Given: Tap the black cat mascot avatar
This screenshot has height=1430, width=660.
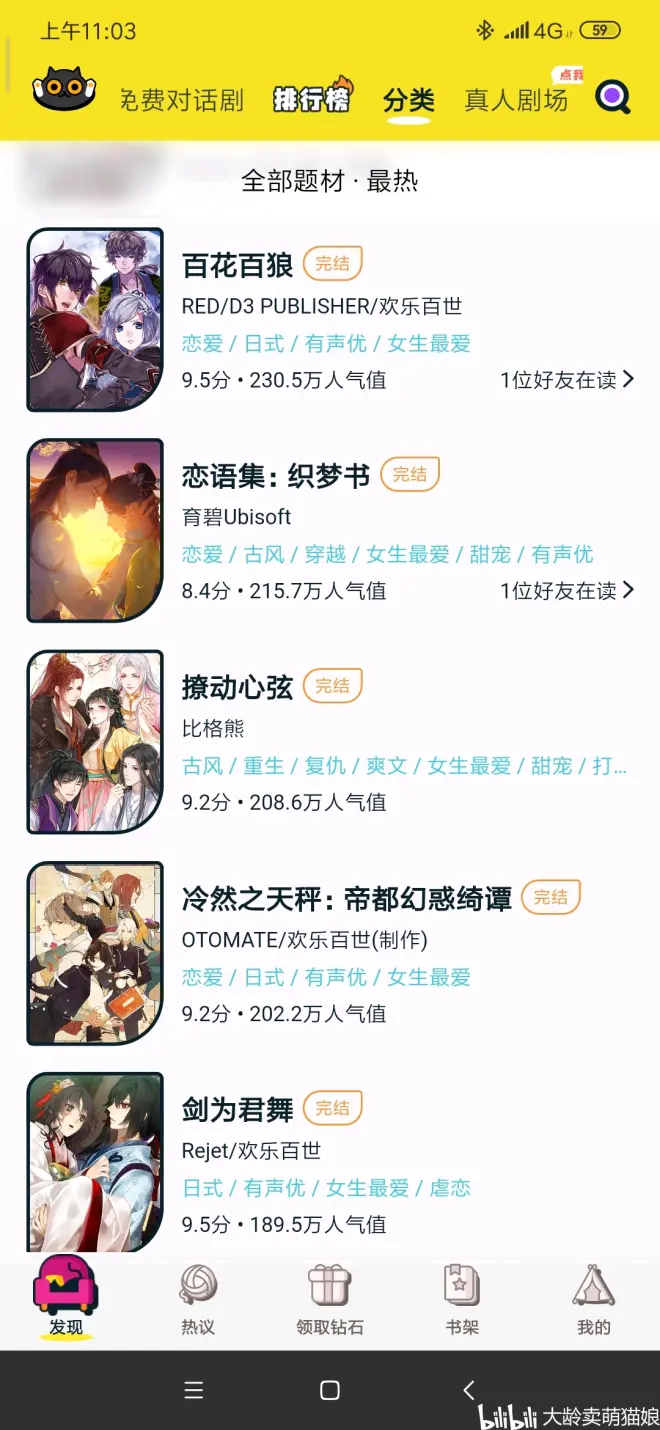Looking at the screenshot, I should point(64,92).
